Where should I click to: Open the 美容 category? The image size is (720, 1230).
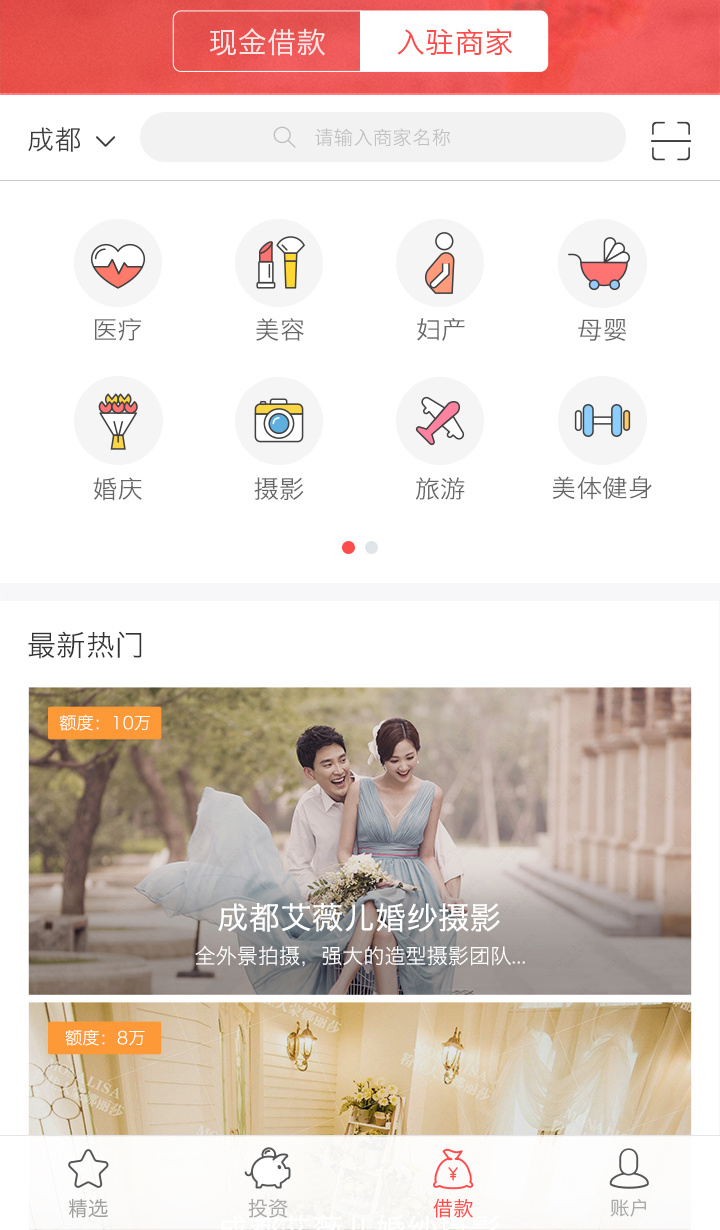tap(279, 281)
